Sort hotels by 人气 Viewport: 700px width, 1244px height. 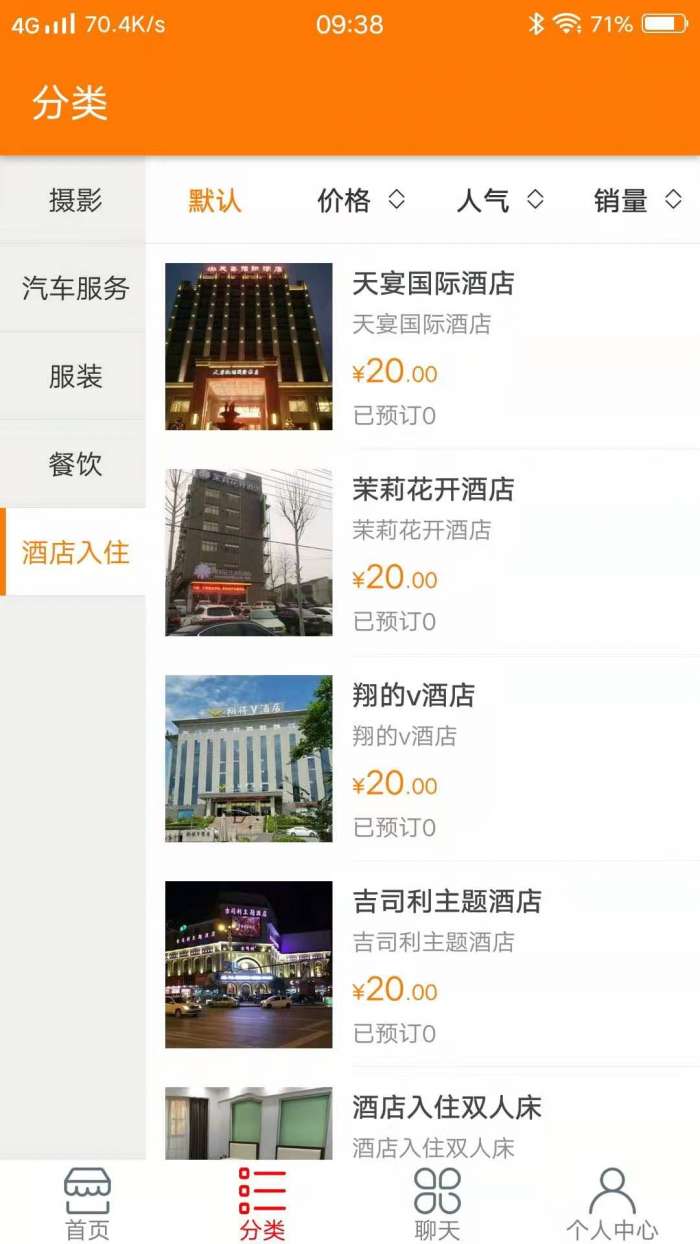click(499, 201)
